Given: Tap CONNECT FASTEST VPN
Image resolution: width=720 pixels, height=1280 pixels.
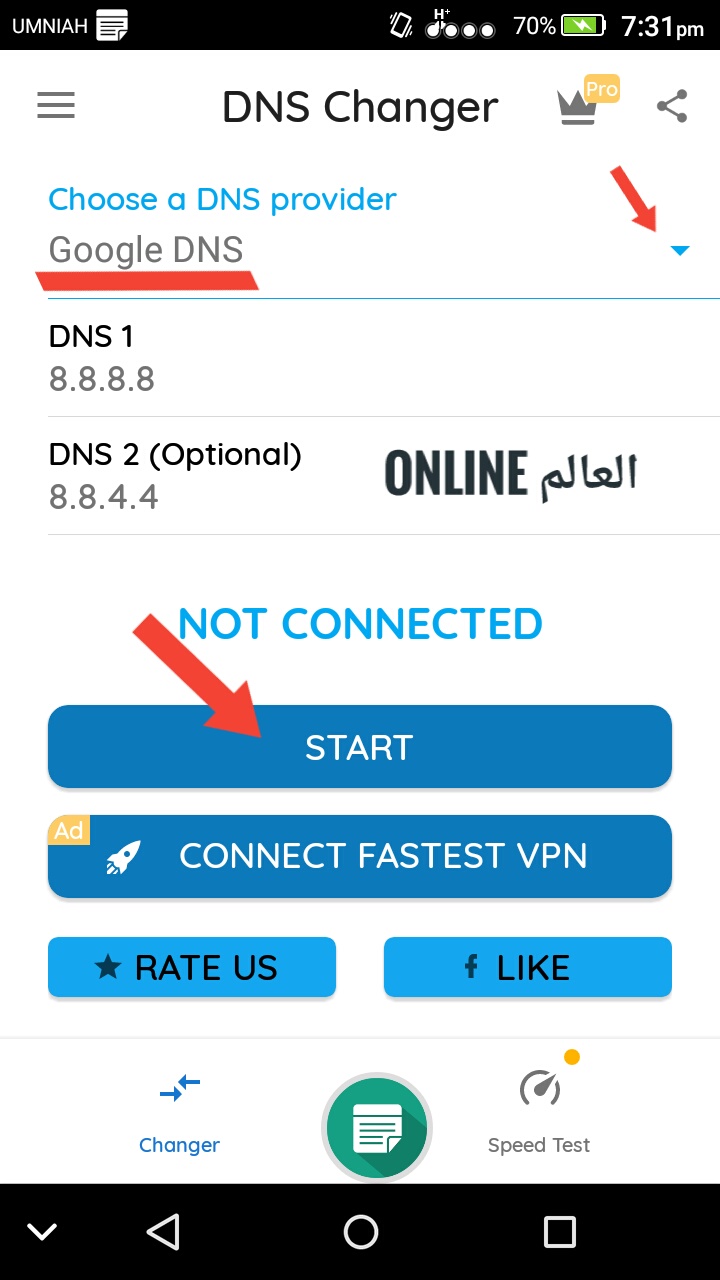Looking at the screenshot, I should pos(360,856).
